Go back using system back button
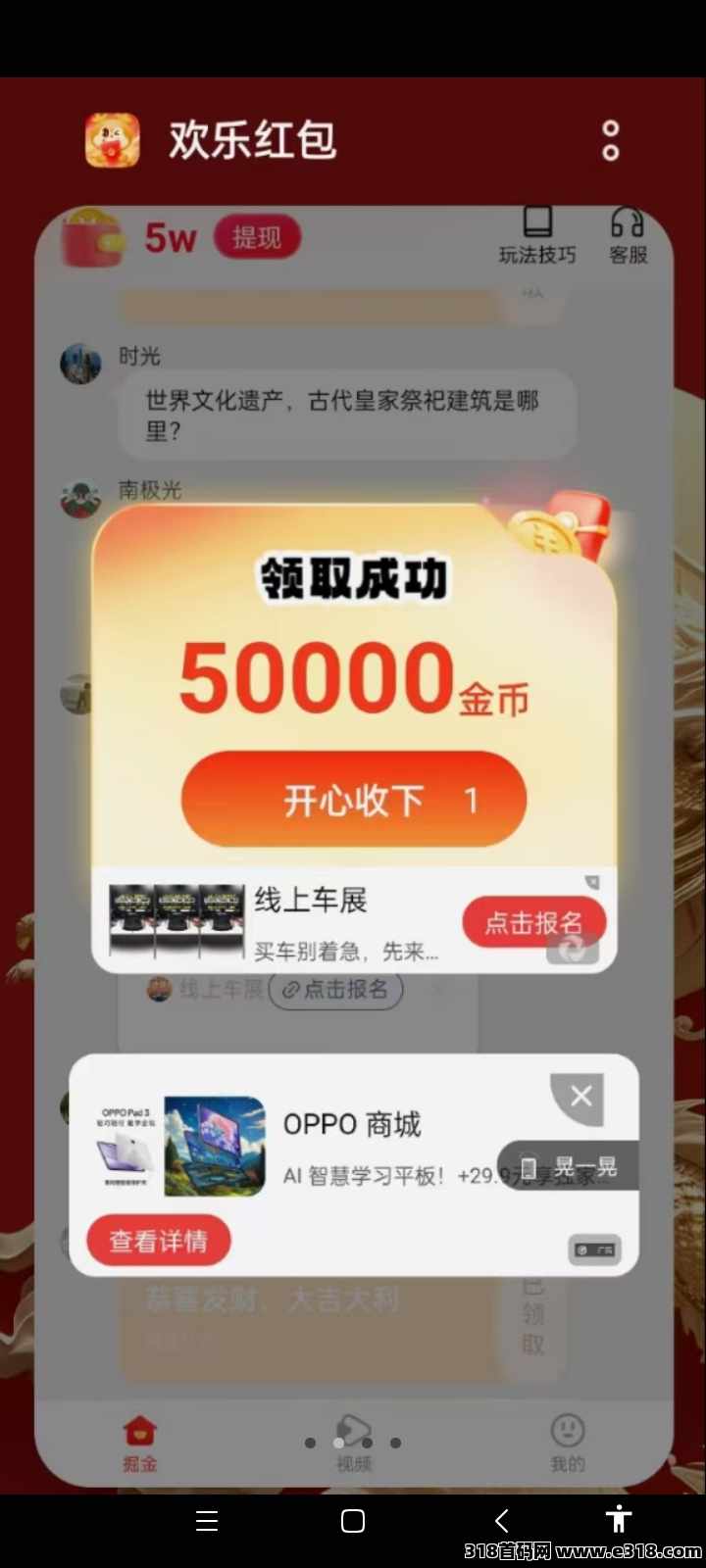 pos(501,1520)
